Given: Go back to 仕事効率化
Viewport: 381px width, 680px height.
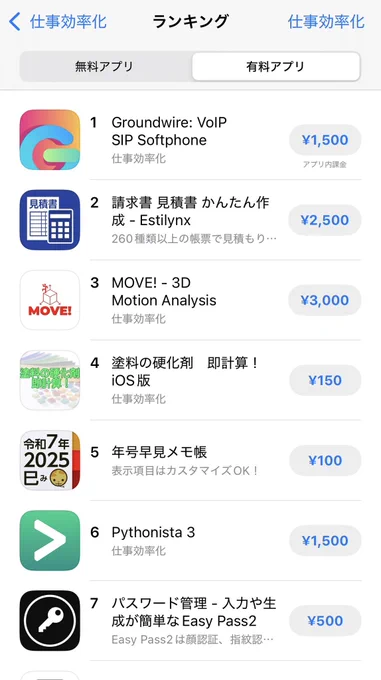Looking at the screenshot, I should pyautogui.click(x=58, y=22).
